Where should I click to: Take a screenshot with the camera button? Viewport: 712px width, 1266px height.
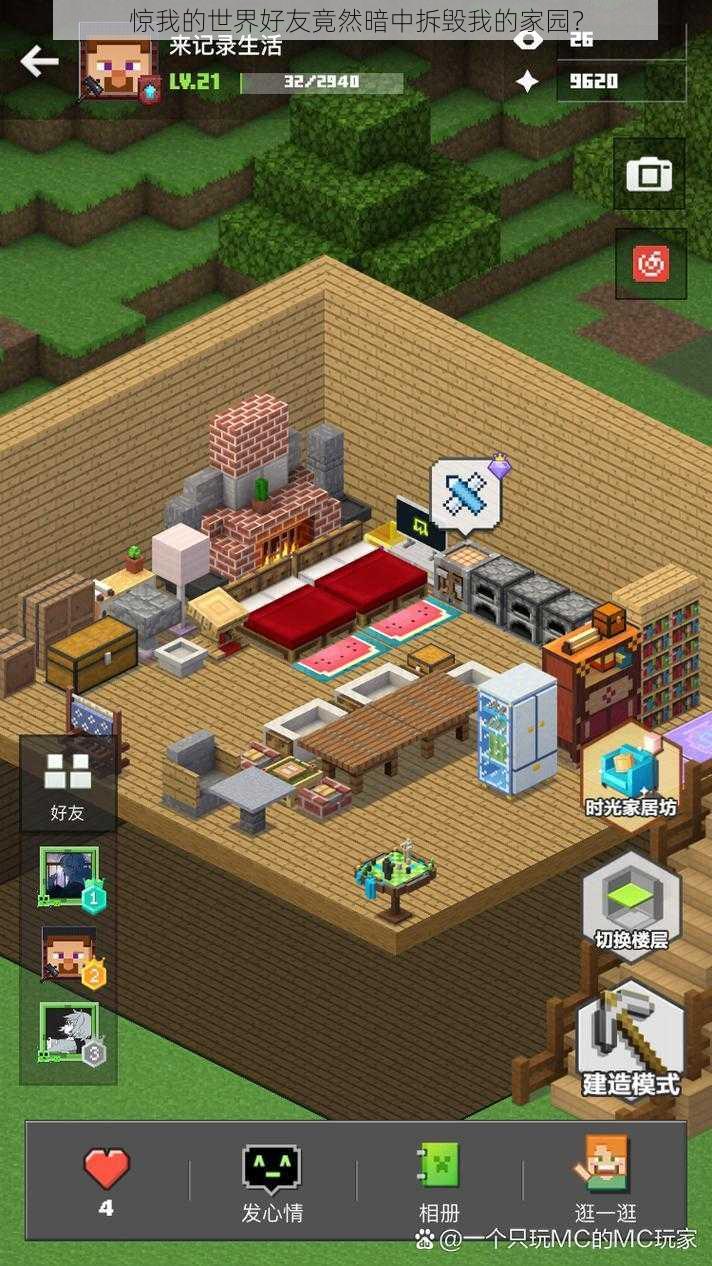click(x=649, y=175)
